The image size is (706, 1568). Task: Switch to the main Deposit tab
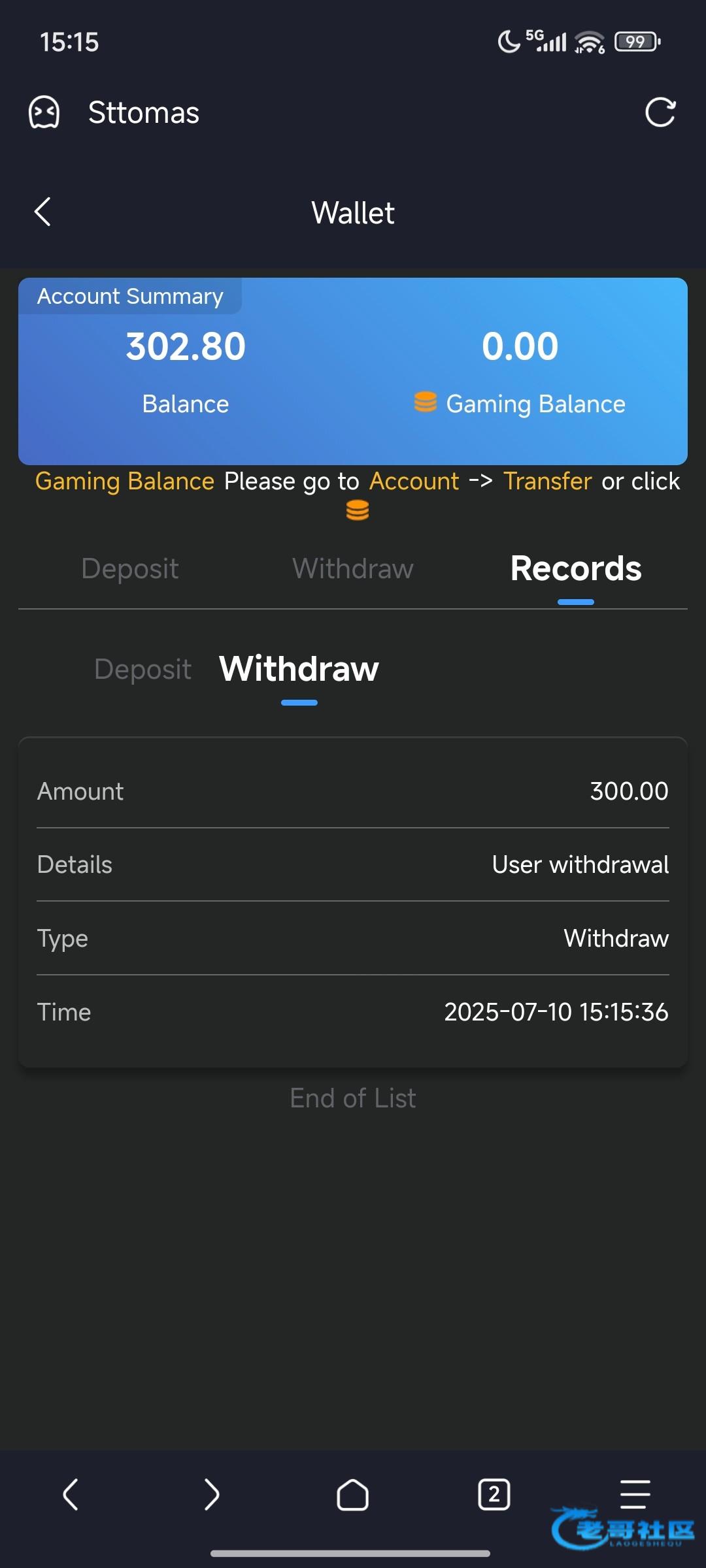click(130, 568)
